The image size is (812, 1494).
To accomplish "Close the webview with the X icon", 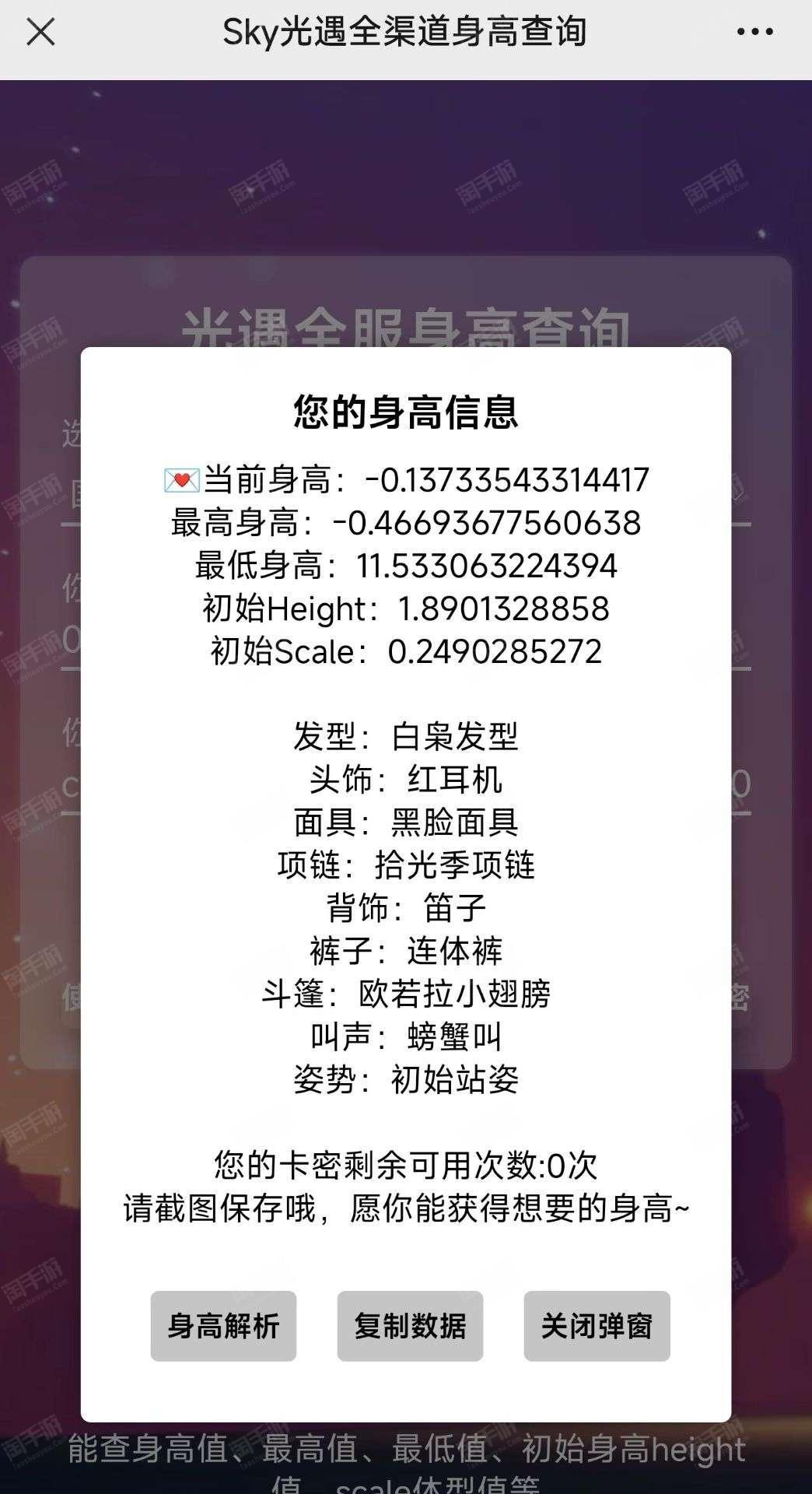I will click(40, 33).
